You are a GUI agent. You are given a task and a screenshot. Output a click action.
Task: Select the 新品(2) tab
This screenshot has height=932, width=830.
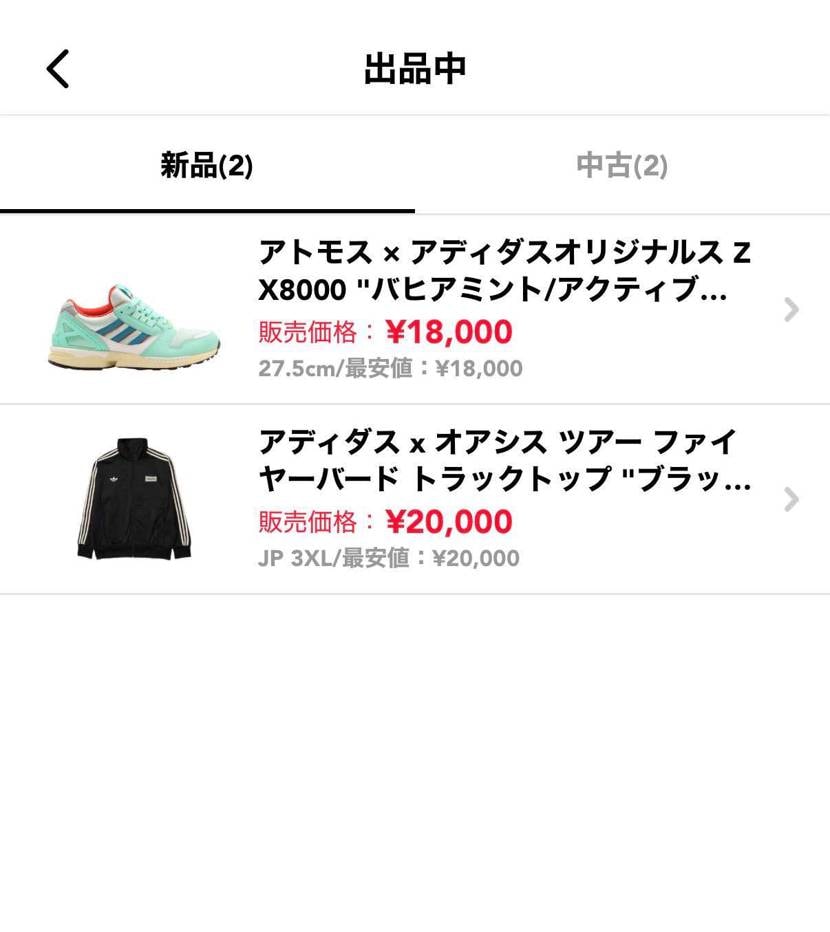click(x=207, y=166)
